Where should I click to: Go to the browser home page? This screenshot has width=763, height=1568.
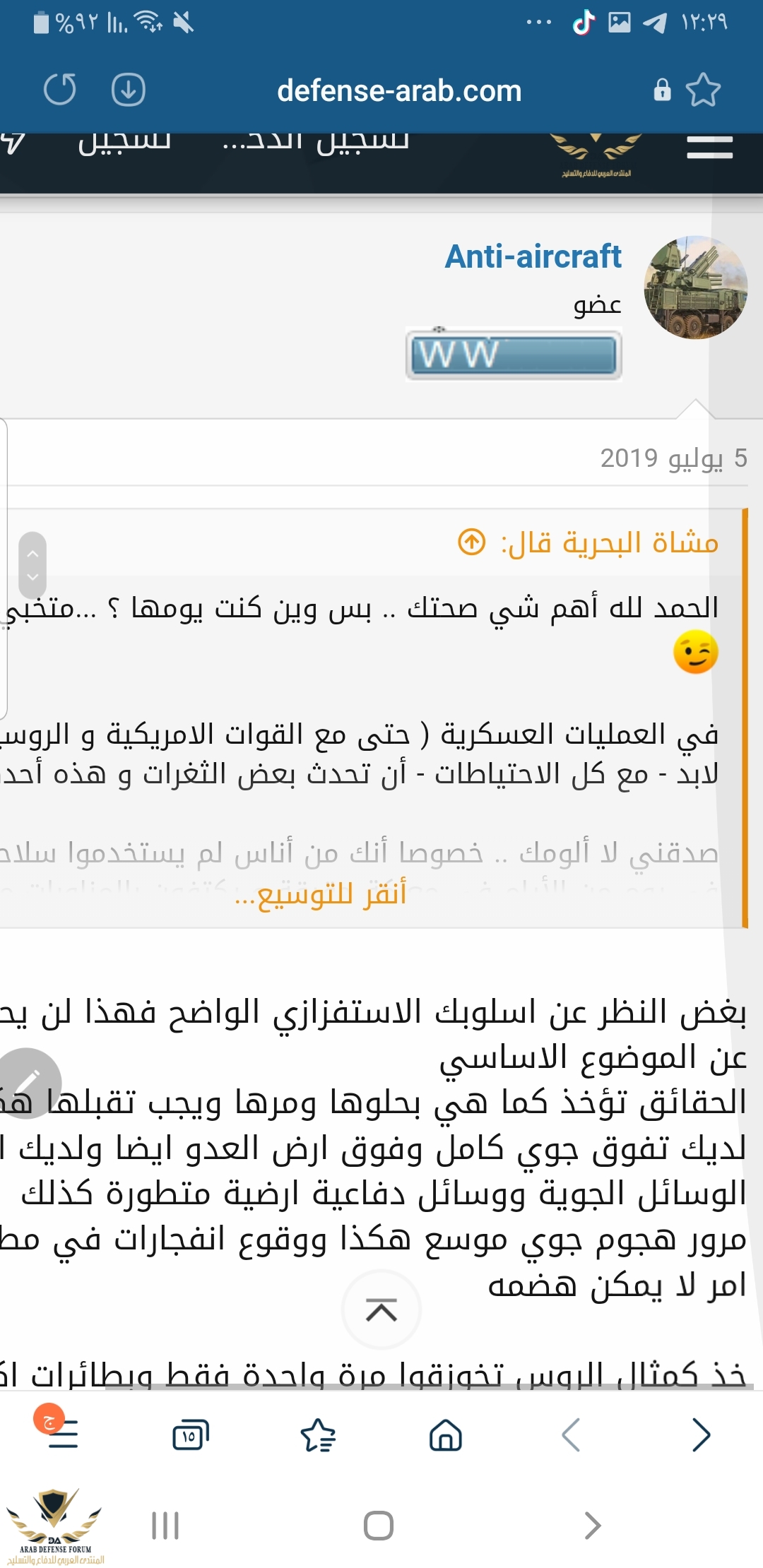point(446,1435)
